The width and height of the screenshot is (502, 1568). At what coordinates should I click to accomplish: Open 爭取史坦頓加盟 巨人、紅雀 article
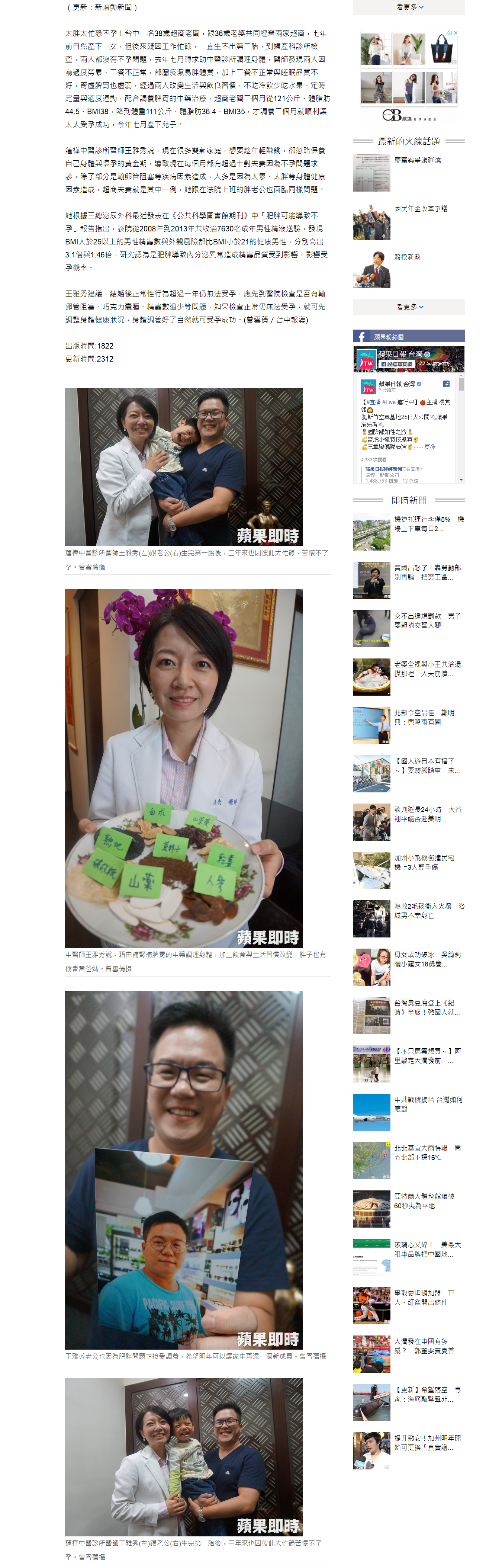[x=424, y=1297]
